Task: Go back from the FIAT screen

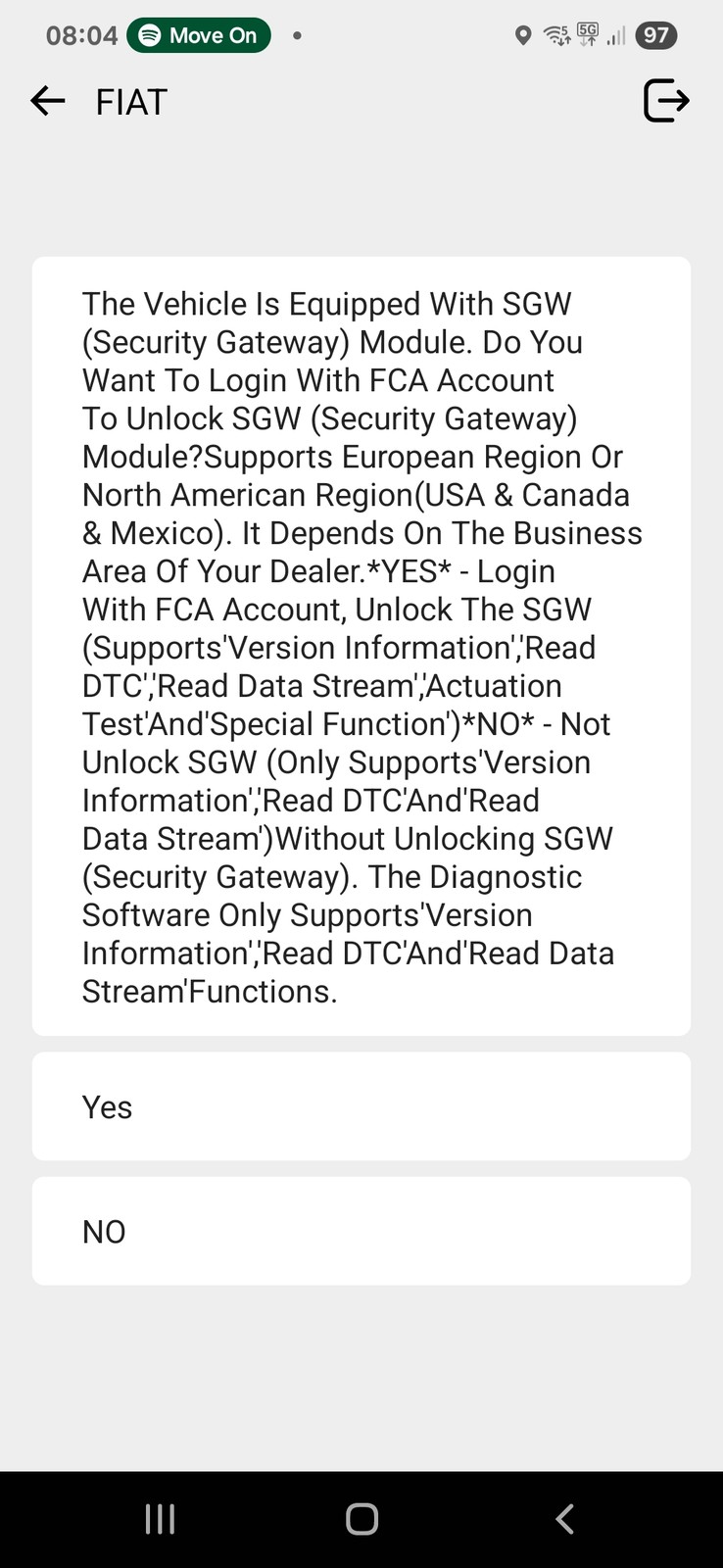Action: [x=47, y=101]
